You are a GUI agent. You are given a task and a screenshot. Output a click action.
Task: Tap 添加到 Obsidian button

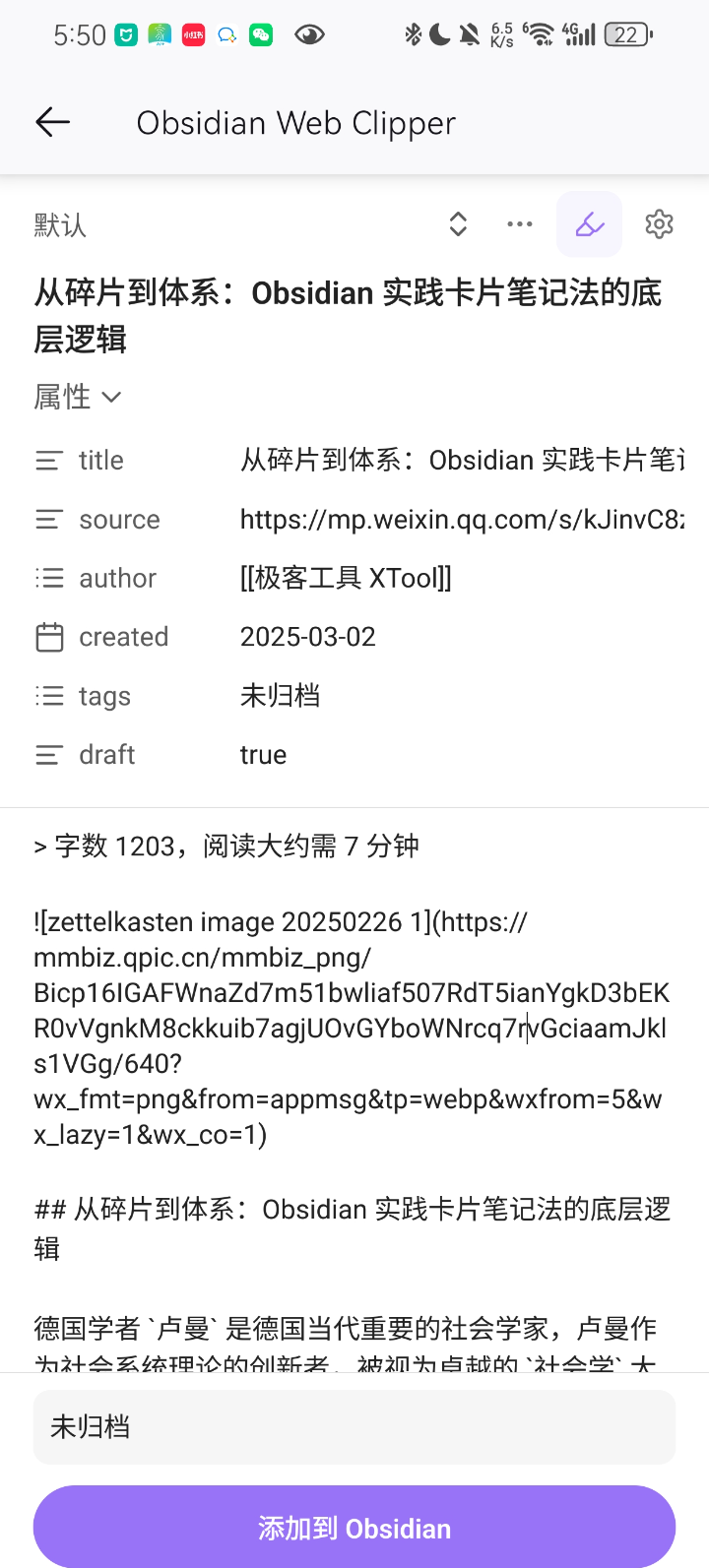(x=354, y=1528)
